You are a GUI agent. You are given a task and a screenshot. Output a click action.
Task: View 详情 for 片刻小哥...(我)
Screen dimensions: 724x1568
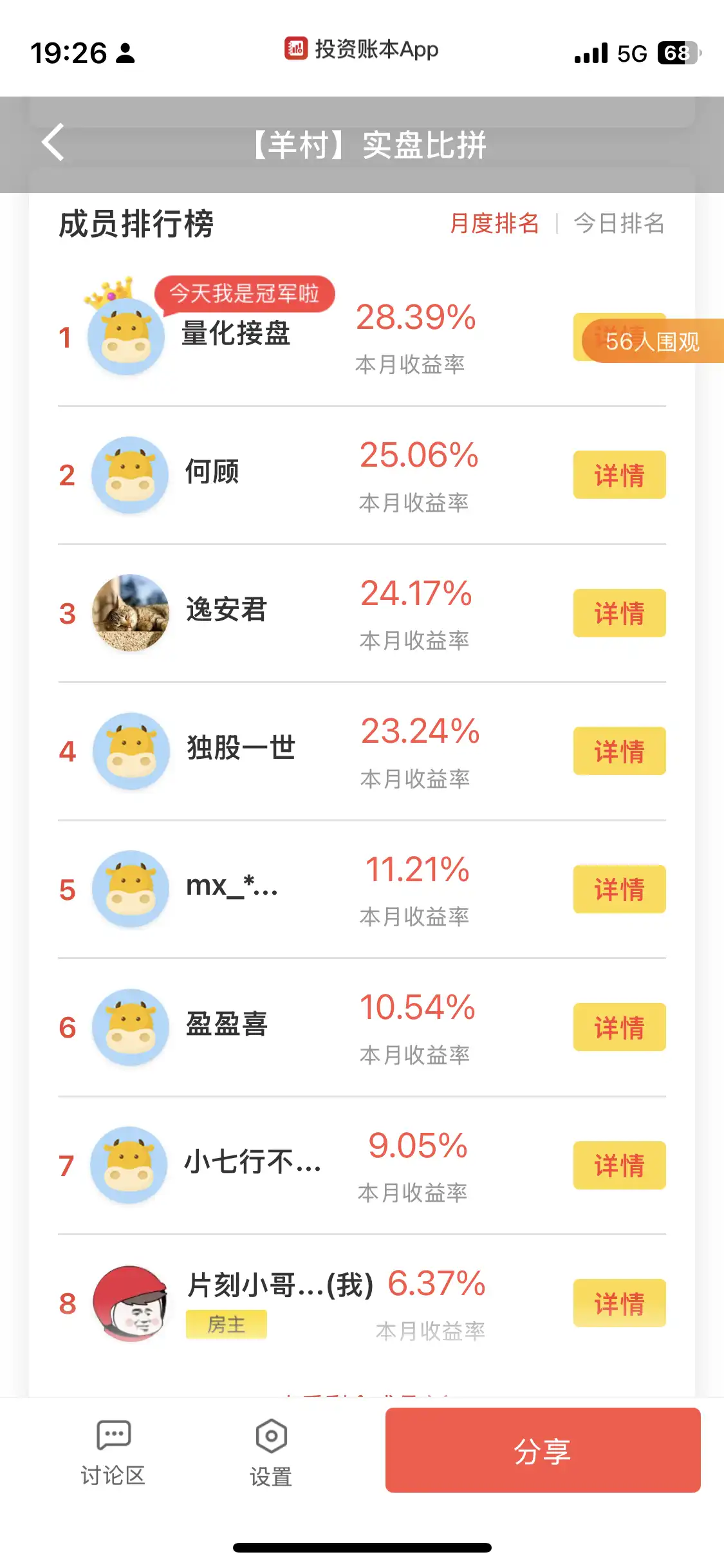tap(619, 1303)
